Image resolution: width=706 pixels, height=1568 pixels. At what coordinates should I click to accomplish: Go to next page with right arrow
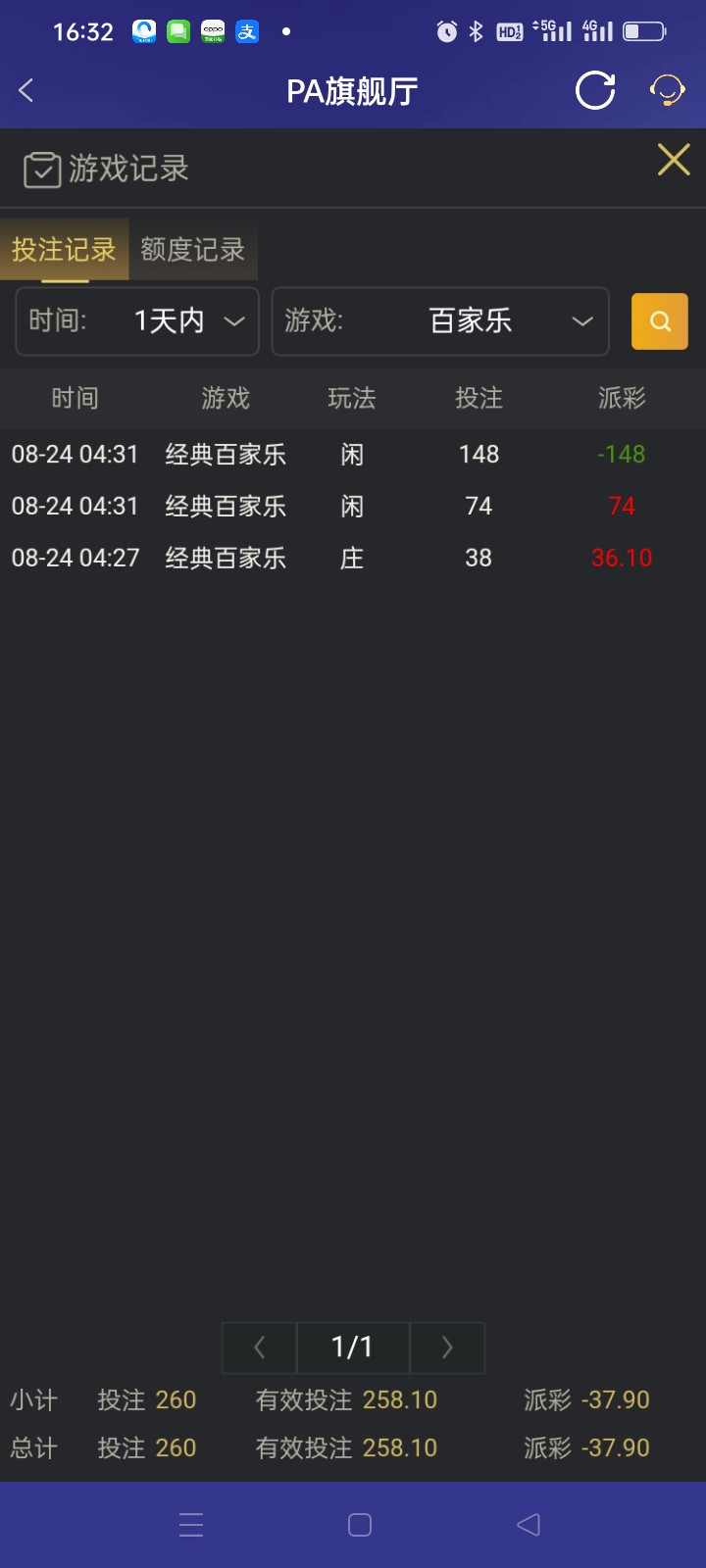pyautogui.click(x=447, y=1347)
